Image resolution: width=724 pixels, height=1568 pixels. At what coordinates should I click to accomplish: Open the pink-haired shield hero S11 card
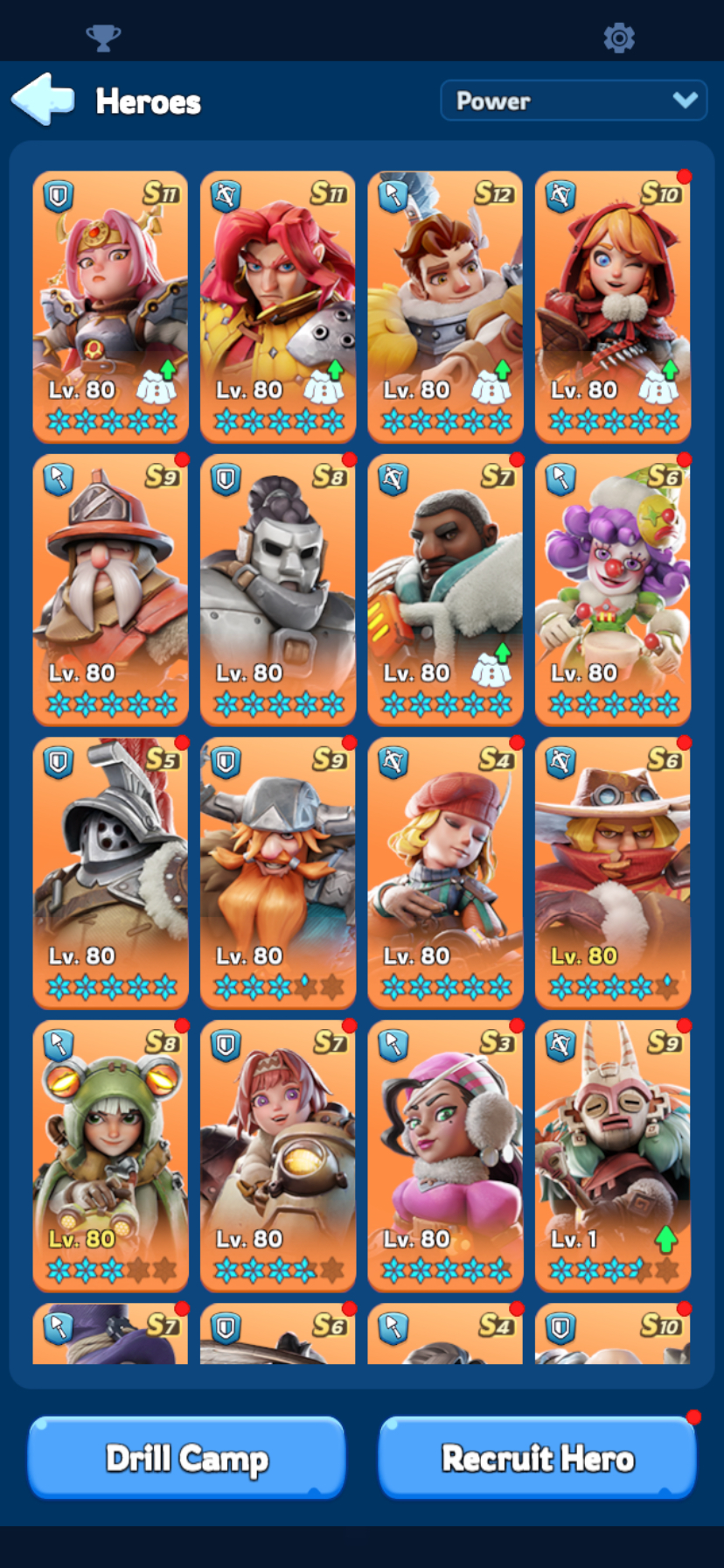click(x=110, y=307)
